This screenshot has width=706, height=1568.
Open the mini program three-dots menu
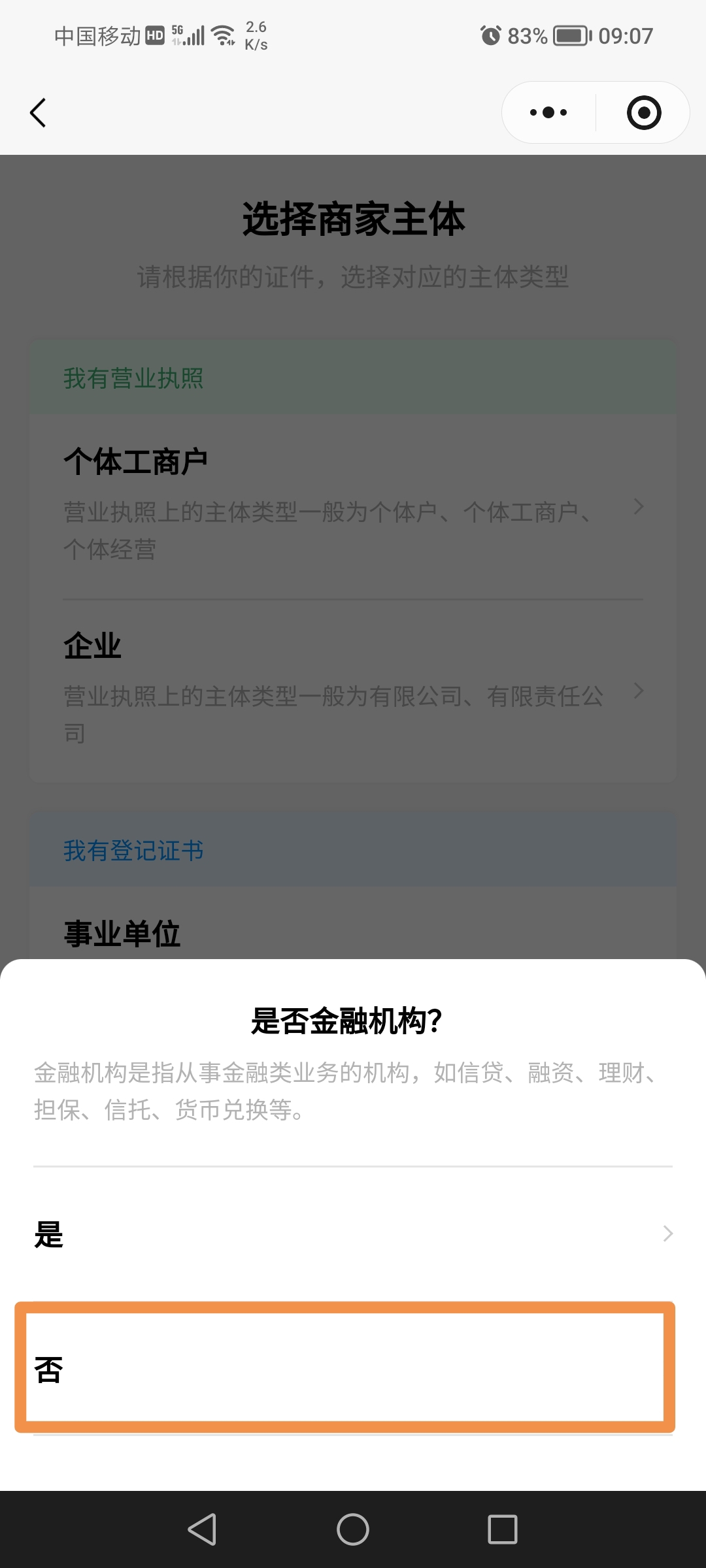(x=548, y=113)
